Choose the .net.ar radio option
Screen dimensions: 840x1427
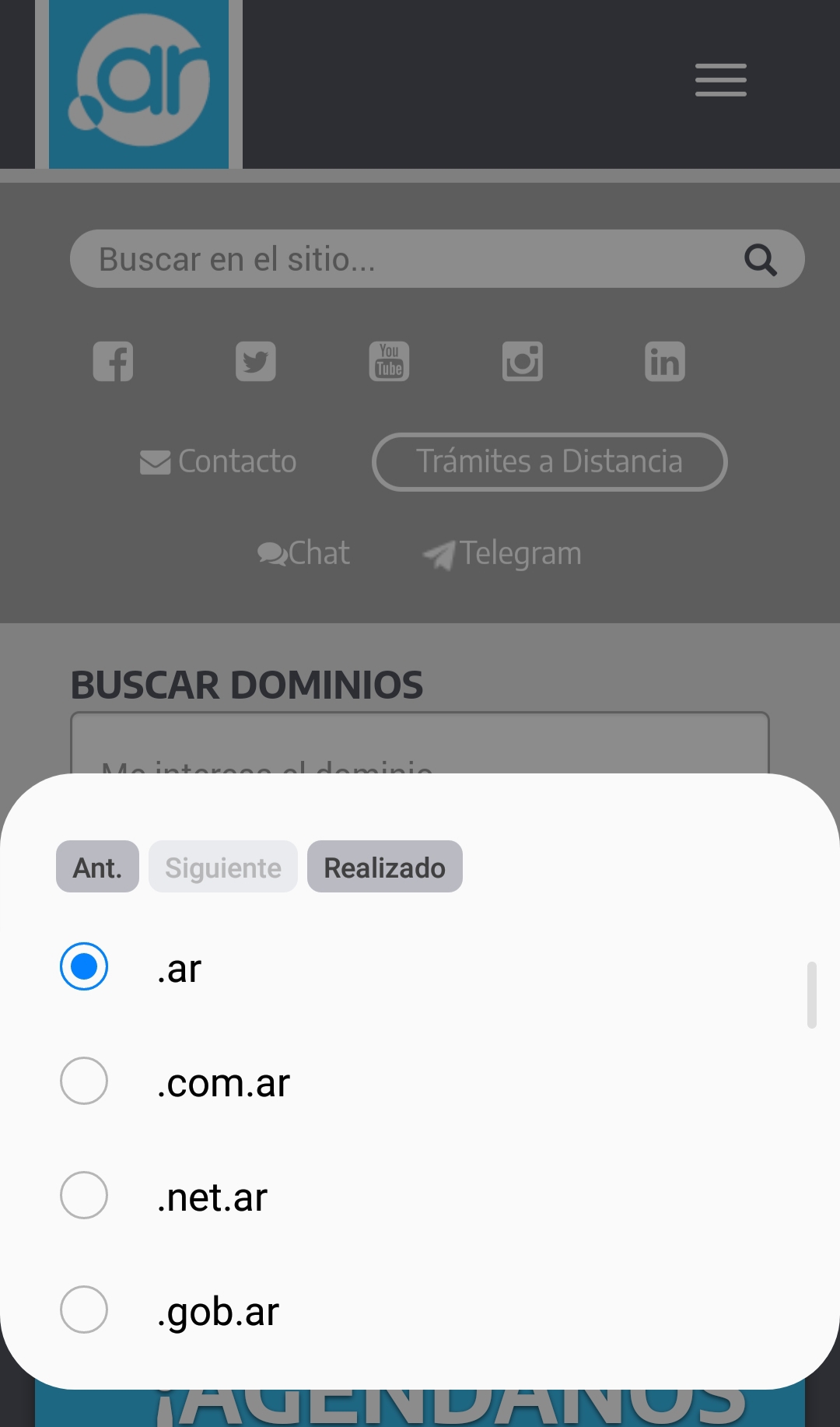point(84,1195)
